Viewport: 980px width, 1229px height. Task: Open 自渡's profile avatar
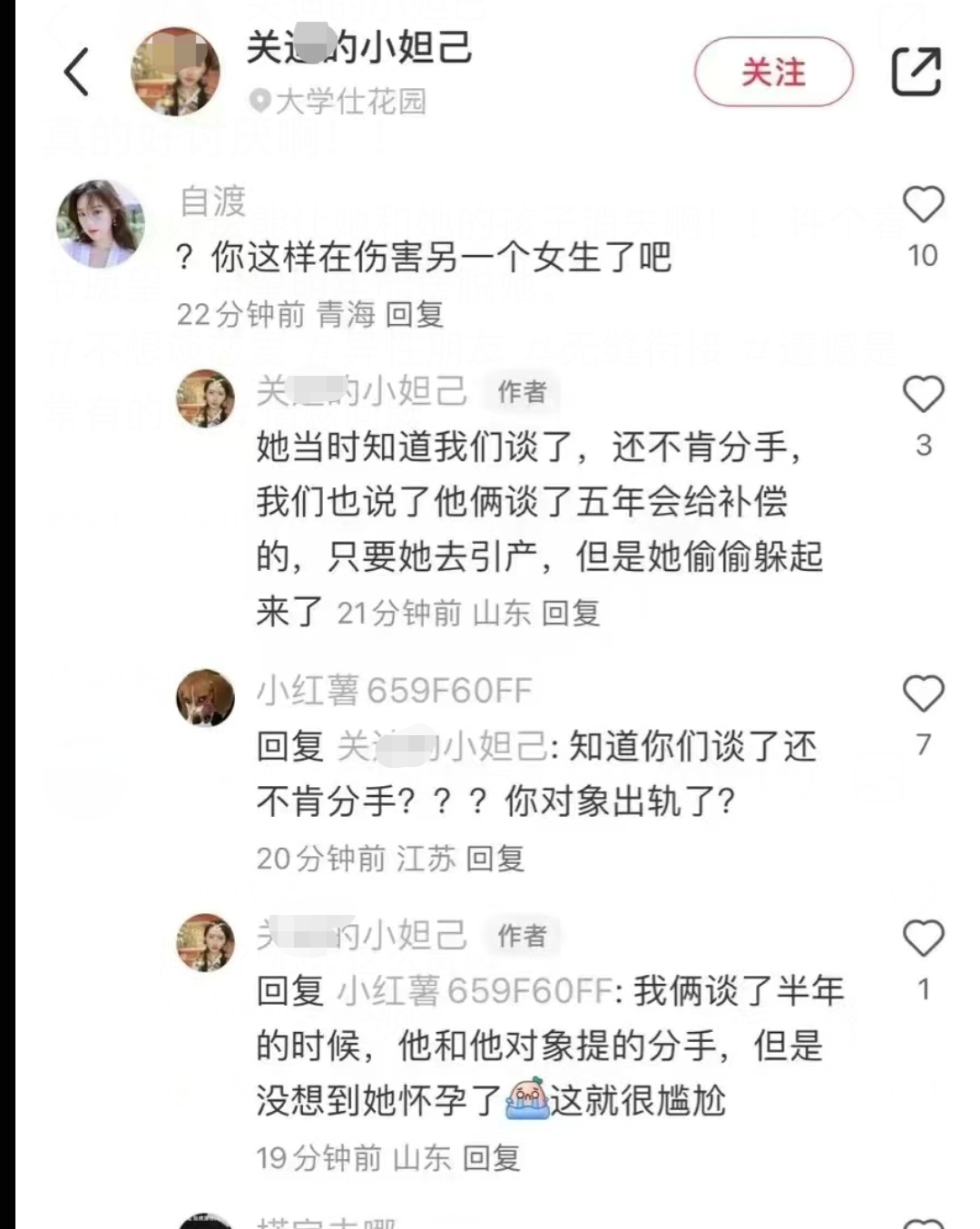[x=101, y=223]
